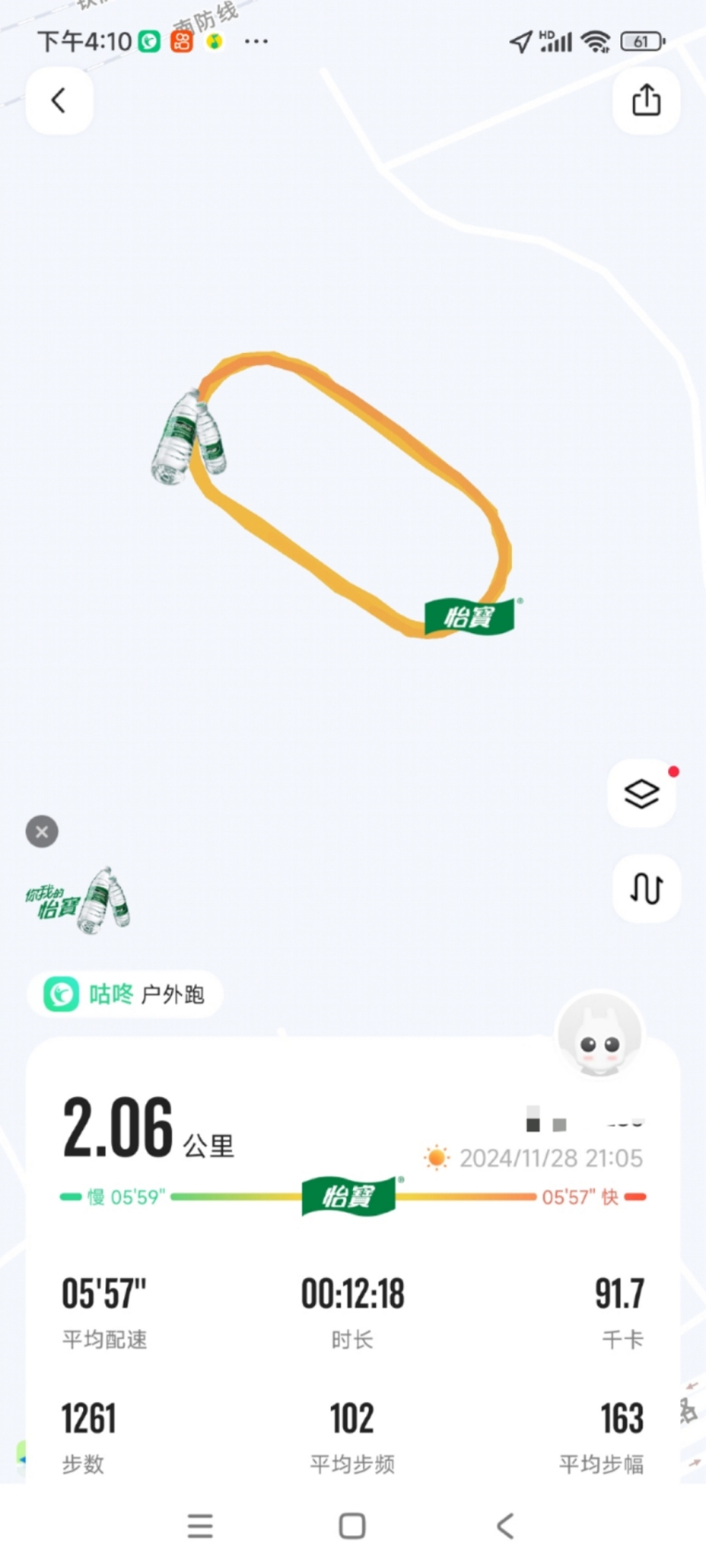706x1568 pixels.
Task: Dismiss the 怡寶 sponsor sticker
Action: (x=41, y=832)
